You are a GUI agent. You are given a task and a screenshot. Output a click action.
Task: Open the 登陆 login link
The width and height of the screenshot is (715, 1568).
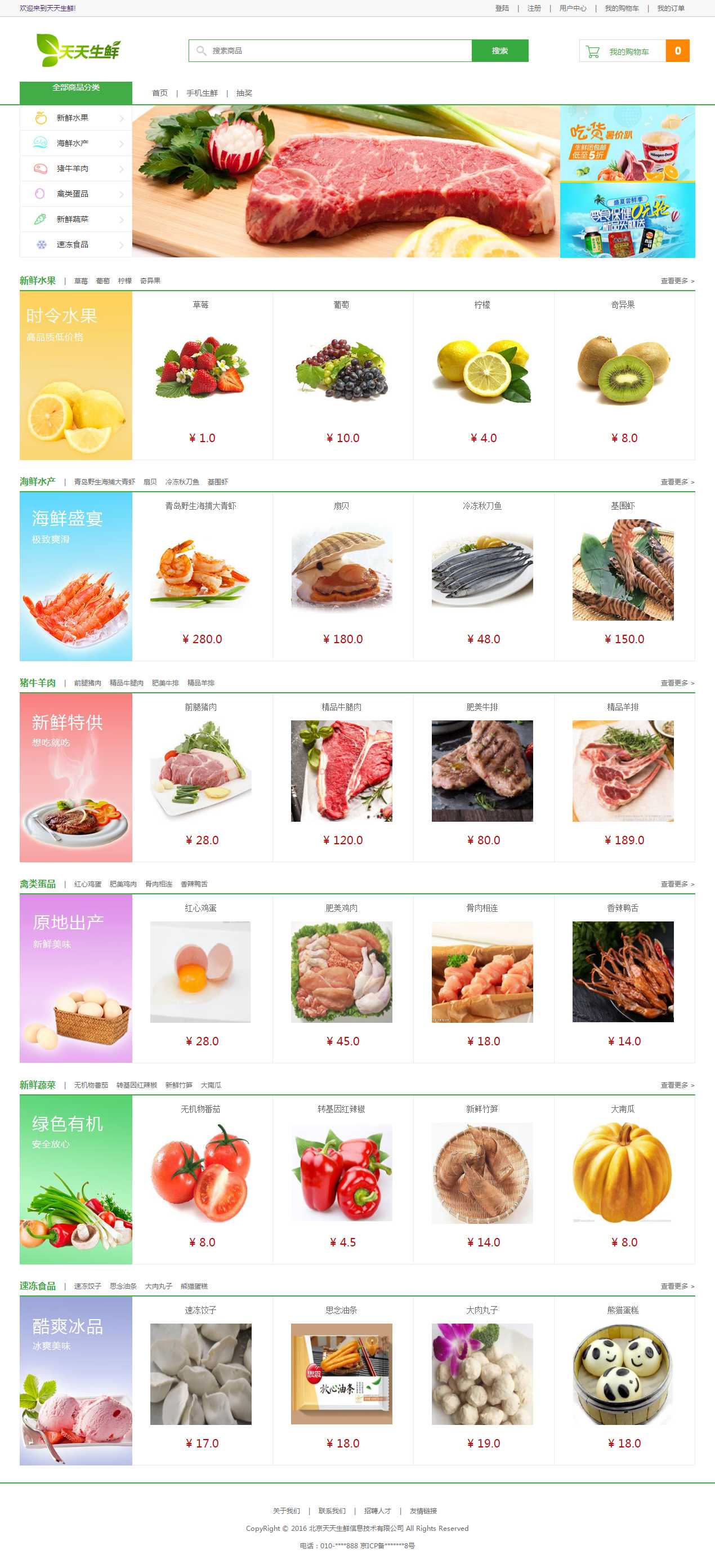(502, 8)
